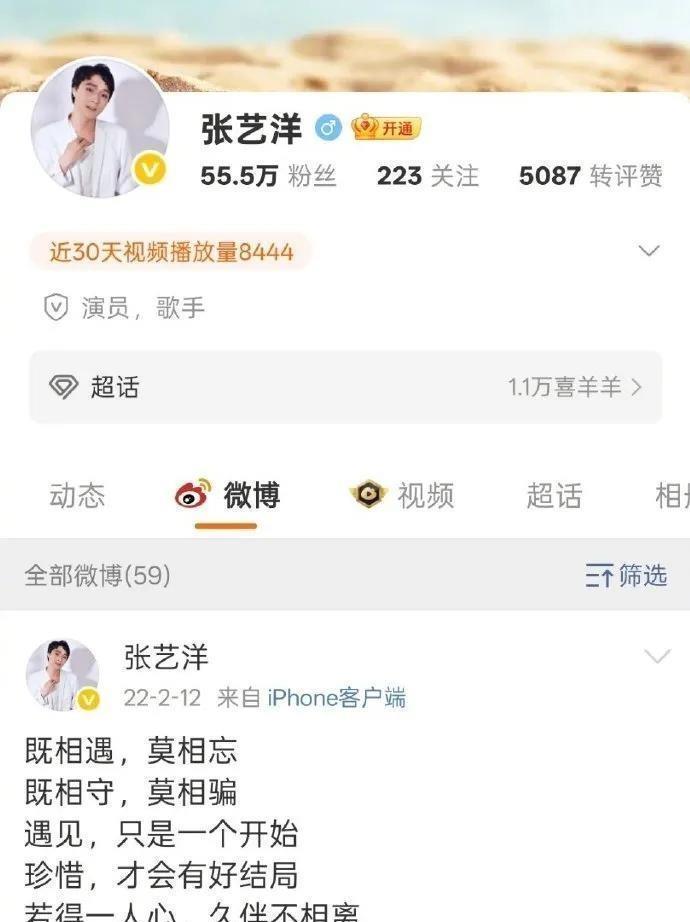The height and width of the screenshot is (922, 690).
Task: Go to the 超话 tab
Action: pyautogui.click(x=554, y=495)
